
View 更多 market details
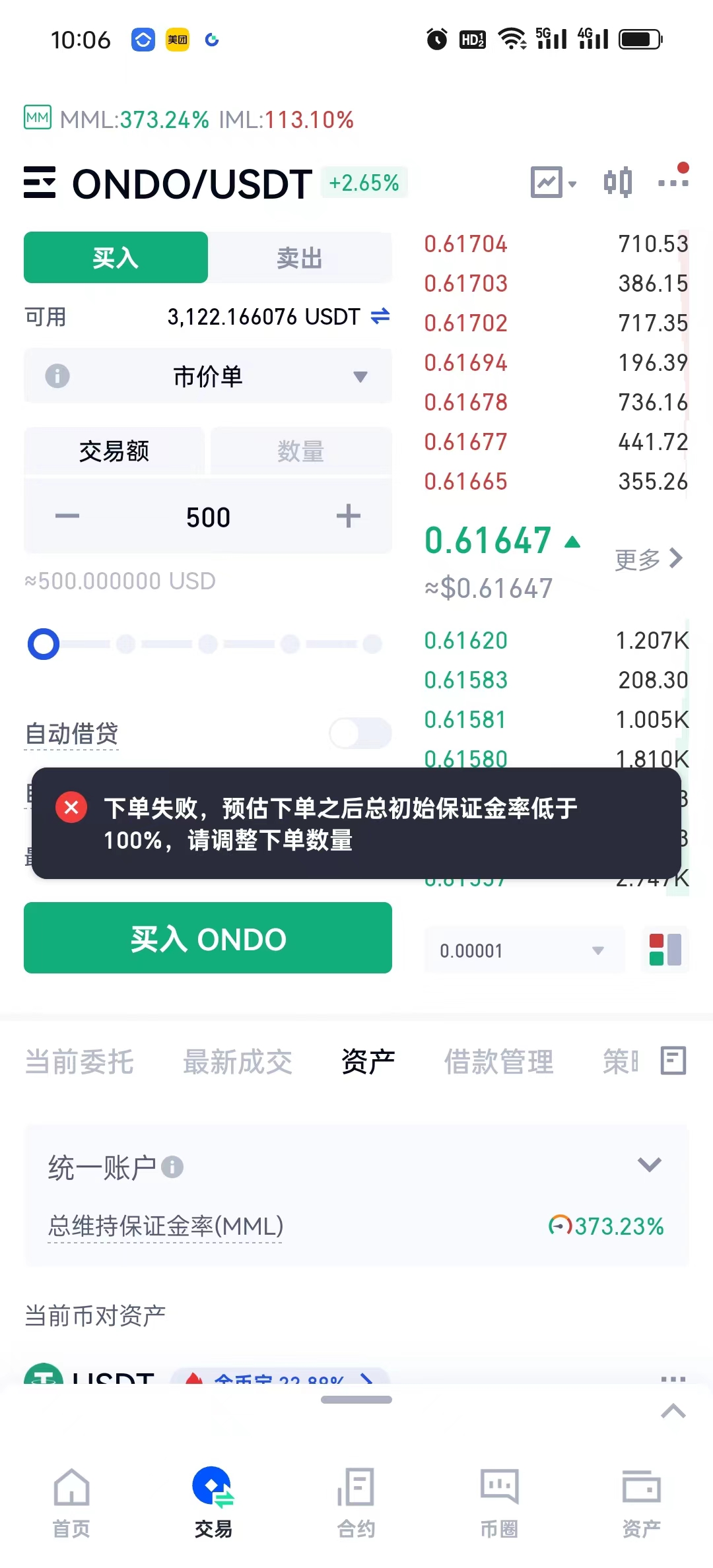[648, 559]
